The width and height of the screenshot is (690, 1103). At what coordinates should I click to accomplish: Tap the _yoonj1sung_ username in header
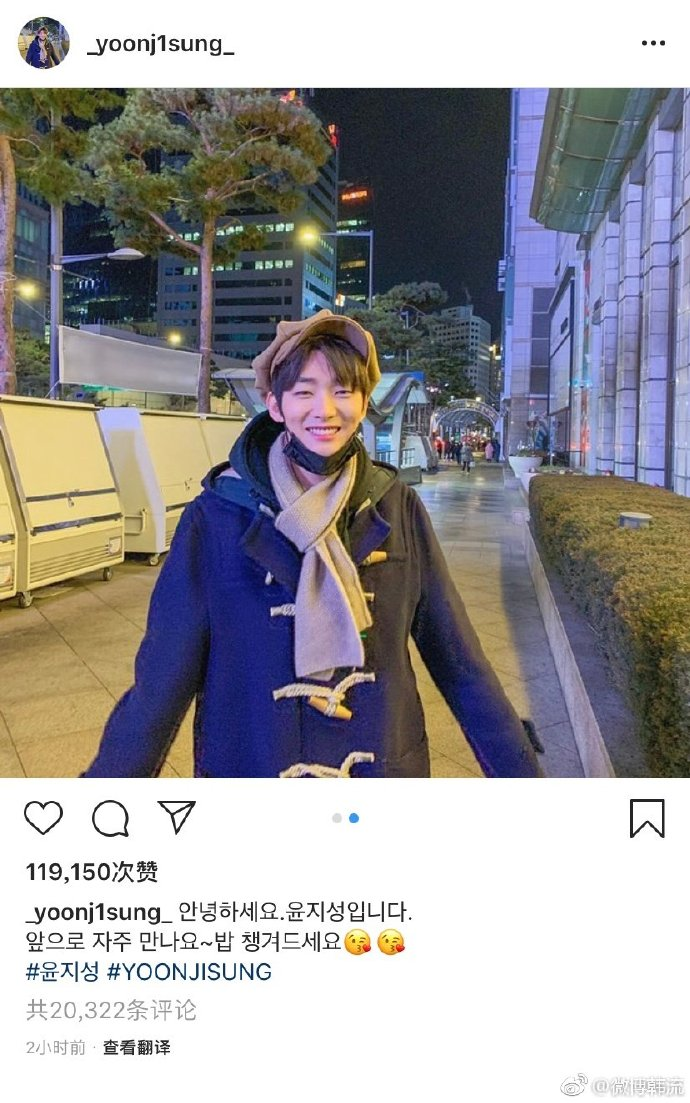160,44
